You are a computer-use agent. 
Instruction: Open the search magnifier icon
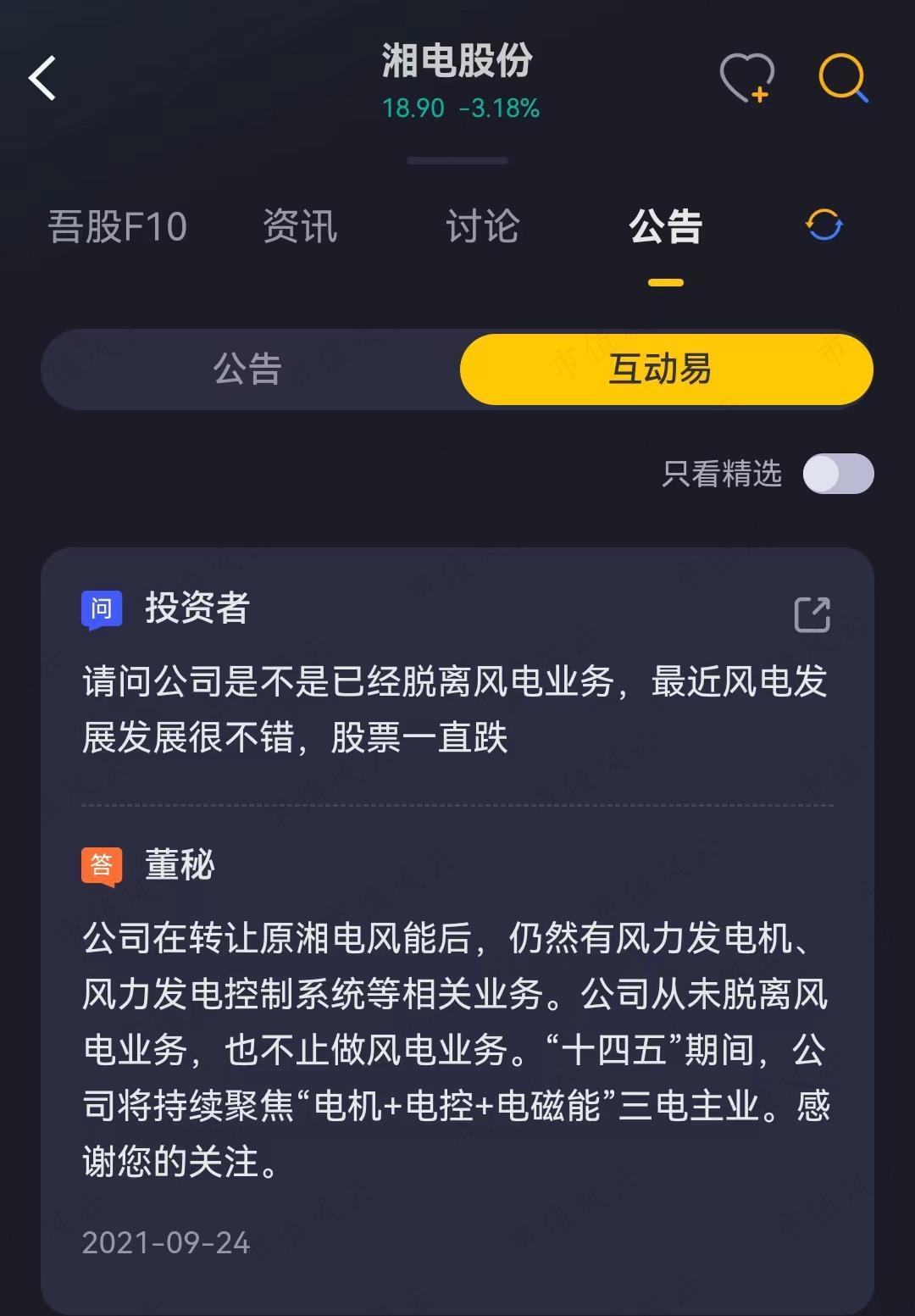click(x=843, y=79)
